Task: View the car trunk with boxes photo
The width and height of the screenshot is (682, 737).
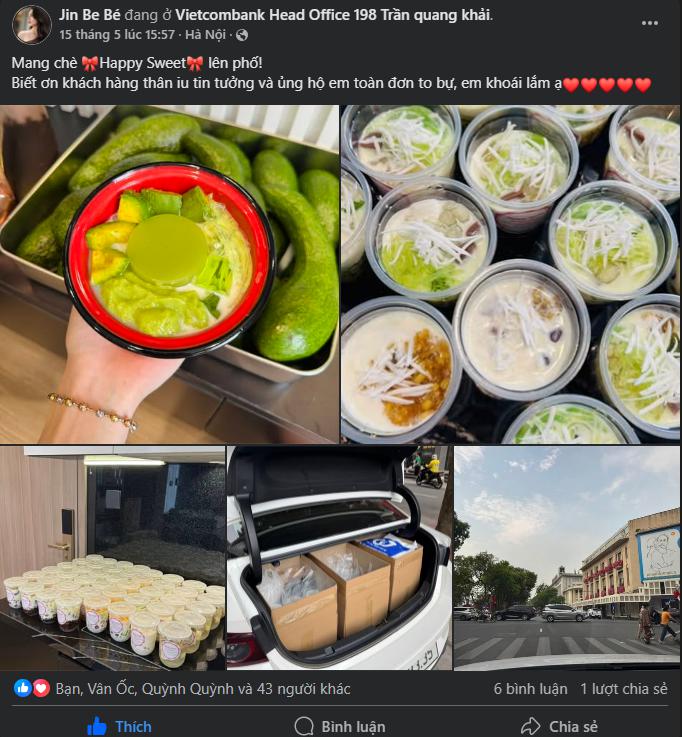Action: click(339, 557)
